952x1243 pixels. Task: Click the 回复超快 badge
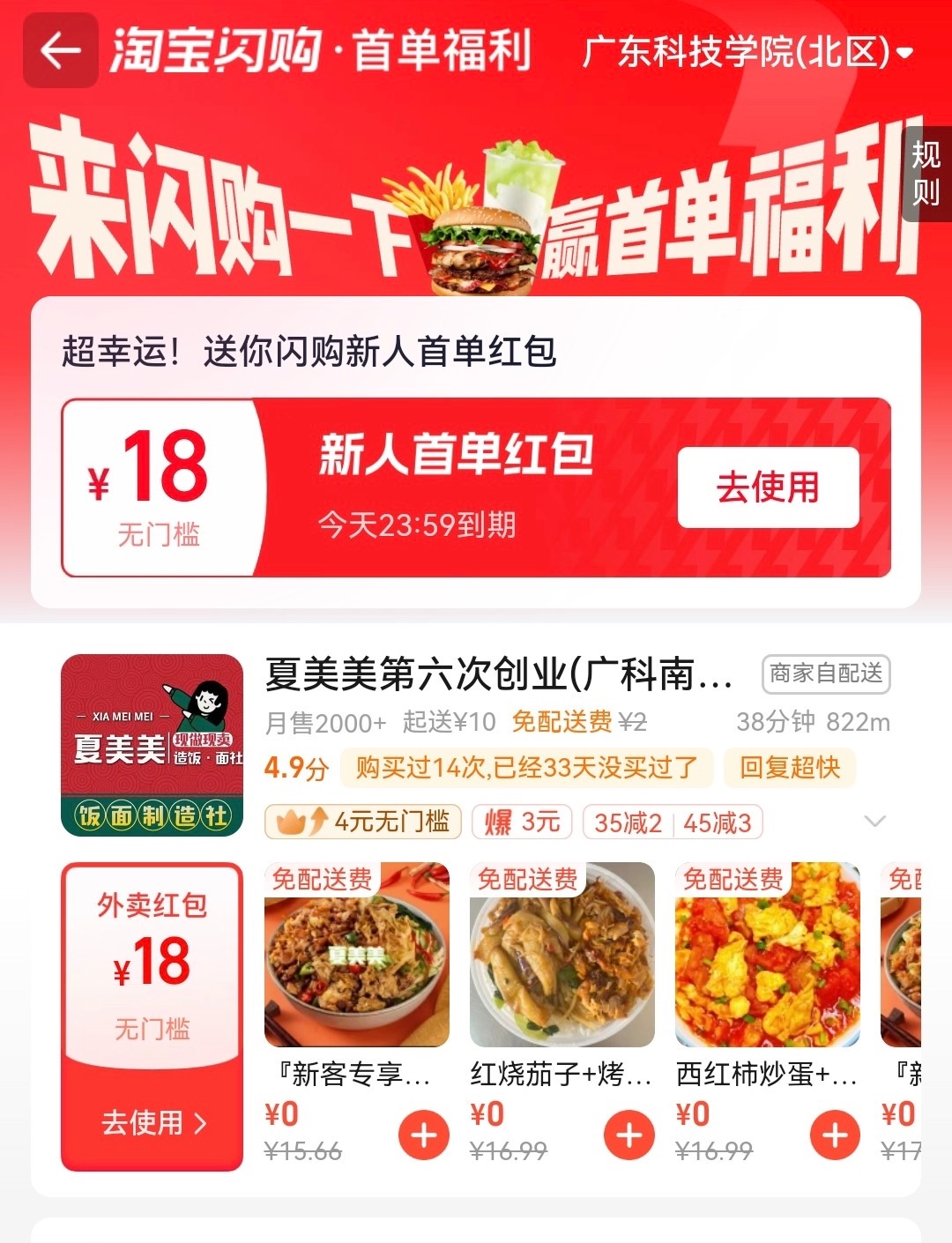[x=788, y=769]
